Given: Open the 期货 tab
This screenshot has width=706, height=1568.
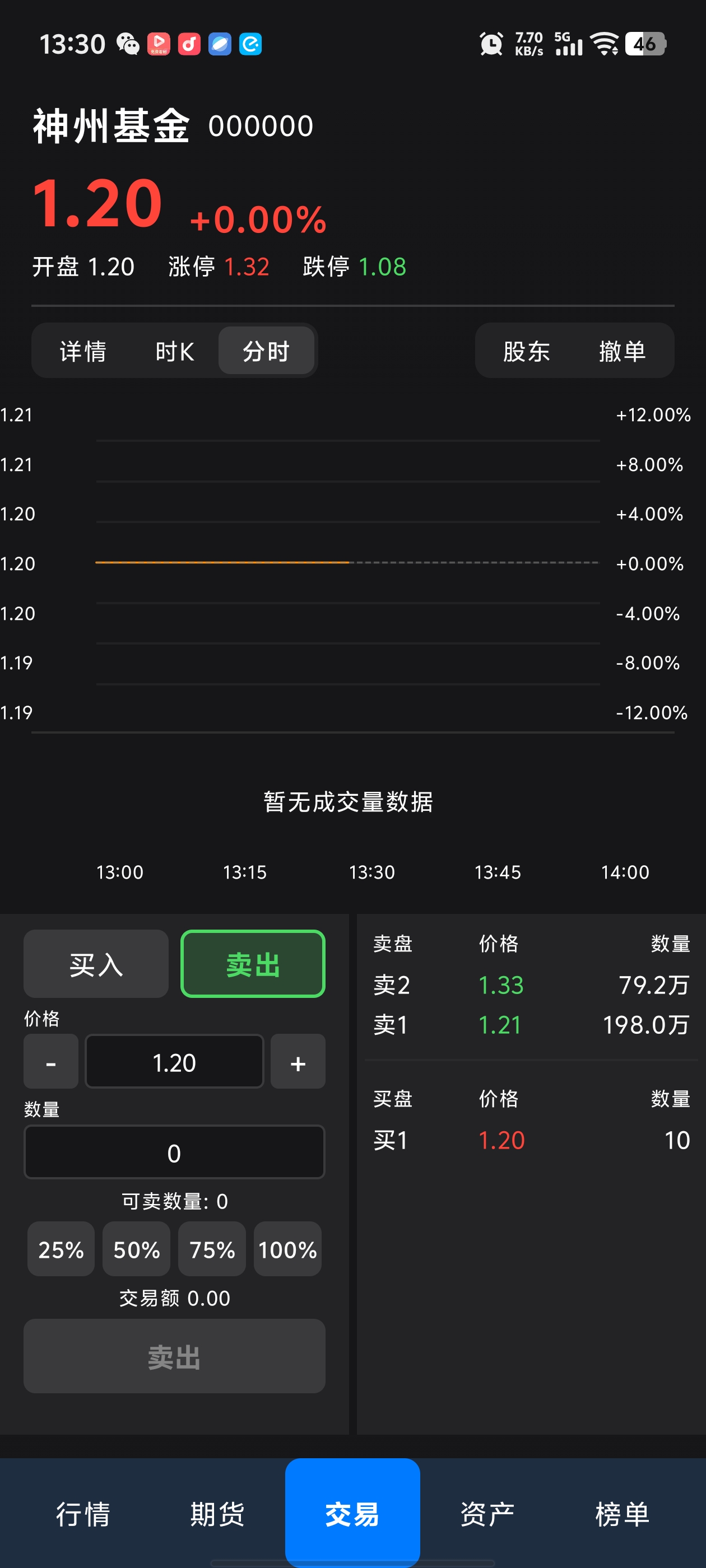Looking at the screenshot, I should [x=217, y=1514].
